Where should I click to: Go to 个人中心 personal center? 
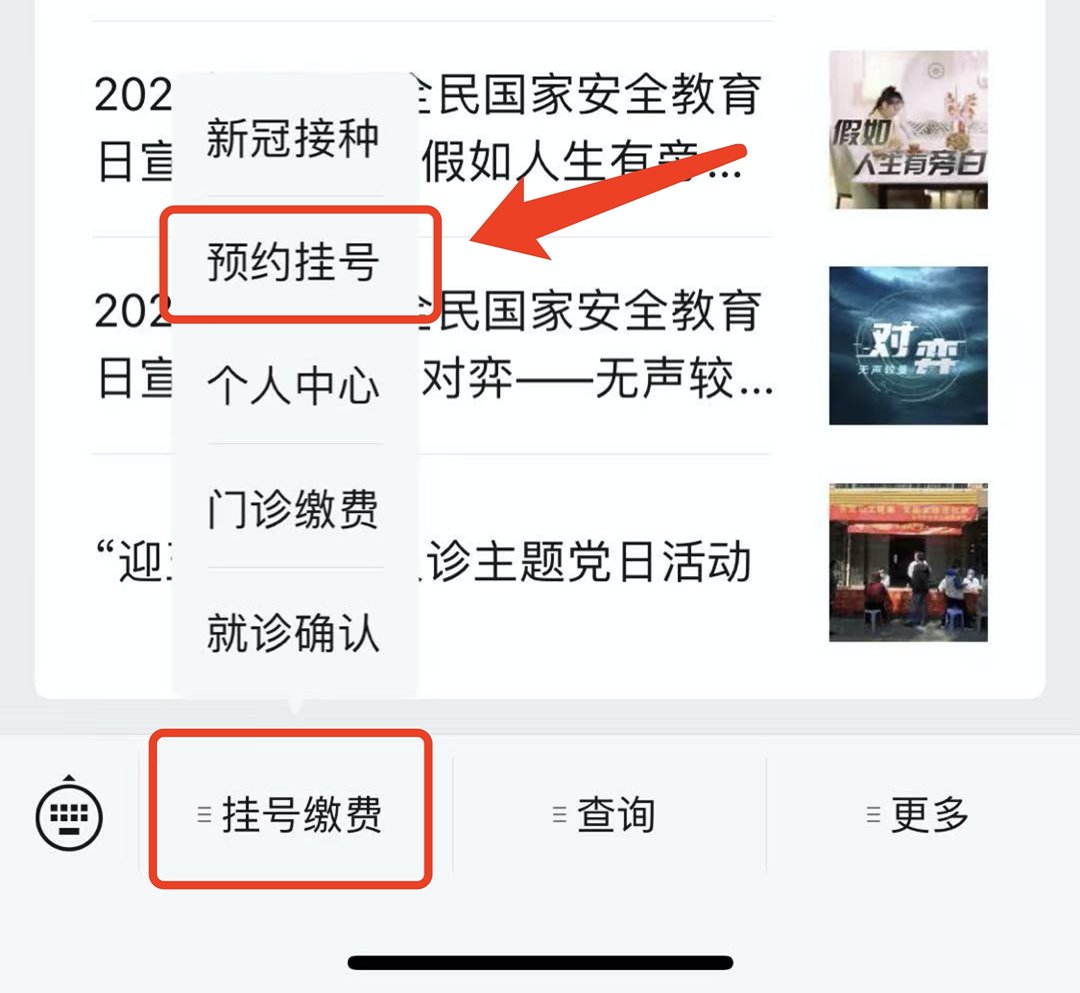coord(293,386)
